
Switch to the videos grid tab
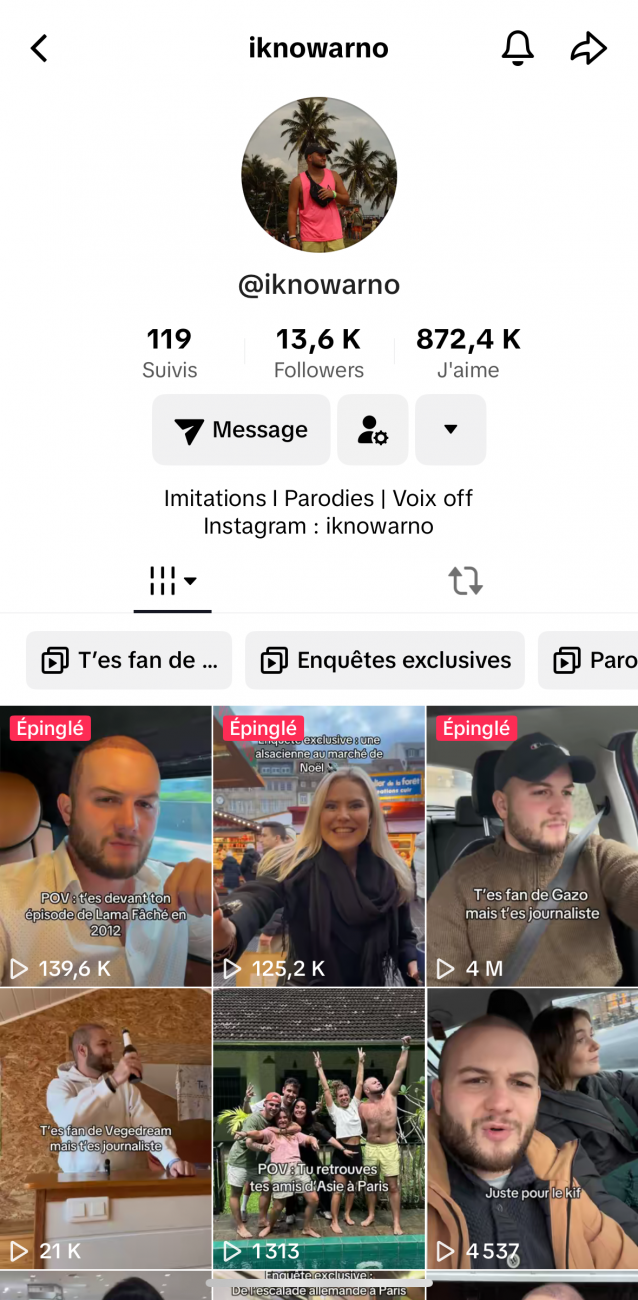[x=172, y=581]
